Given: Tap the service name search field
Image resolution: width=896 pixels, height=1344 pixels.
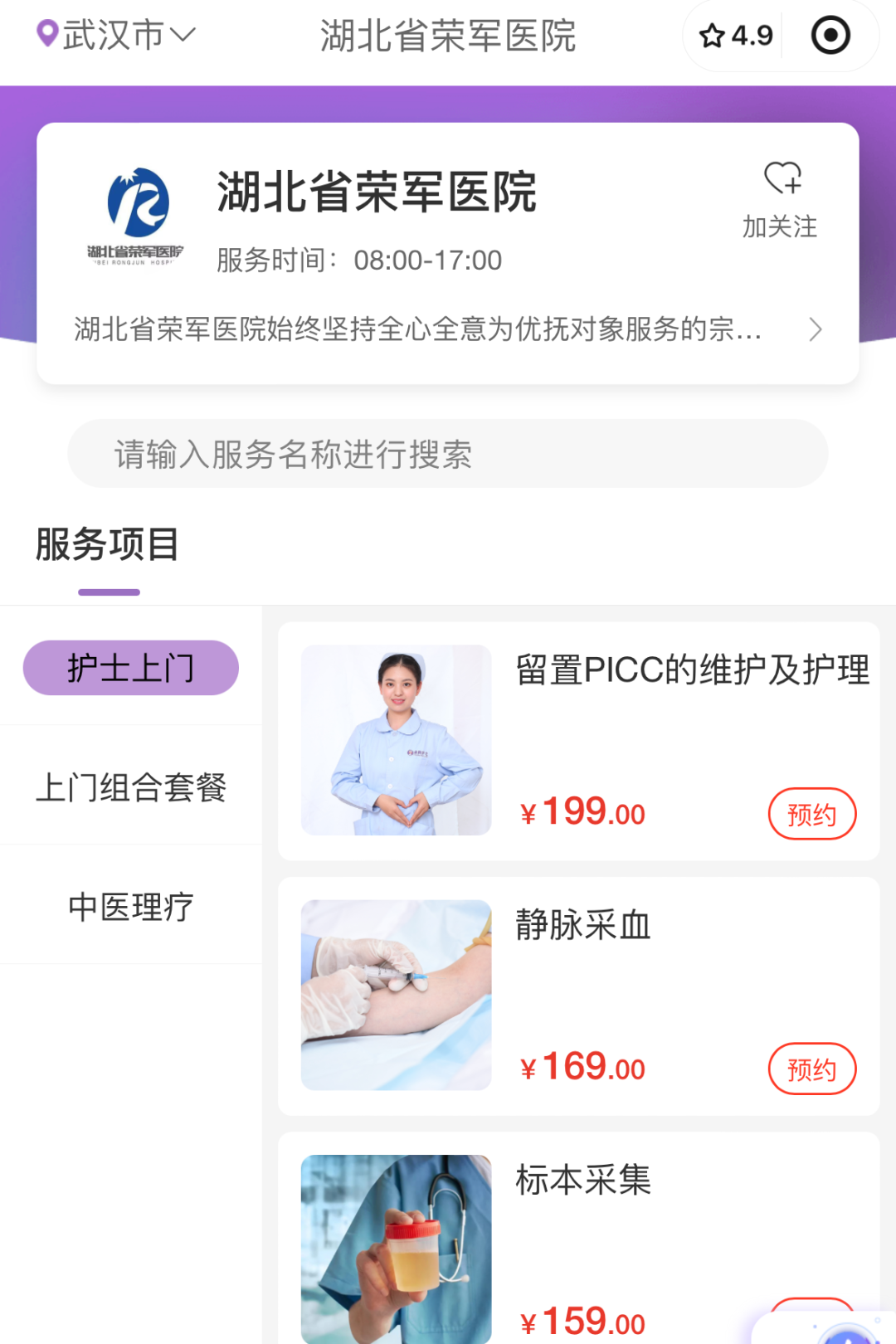Looking at the screenshot, I should tap(448, 454).
